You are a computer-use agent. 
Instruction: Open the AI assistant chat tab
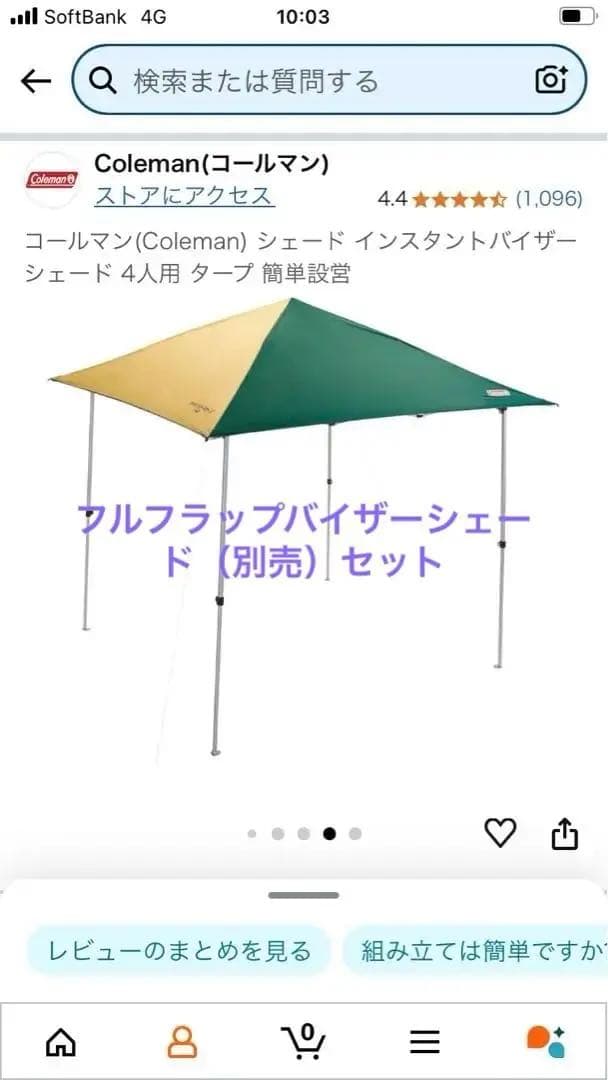(x=546, y=1042)
